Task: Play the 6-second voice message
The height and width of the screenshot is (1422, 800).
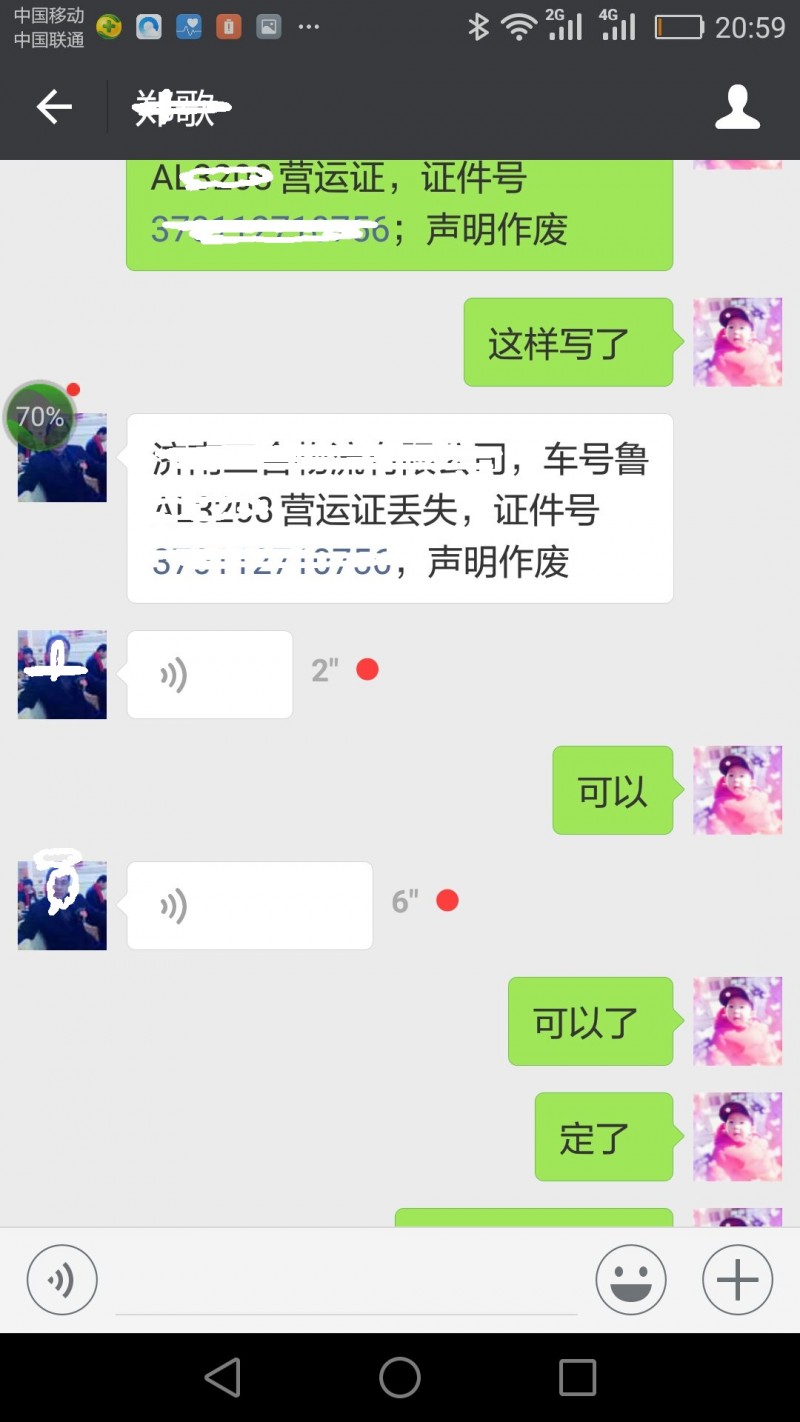Action: coord(249,906)
